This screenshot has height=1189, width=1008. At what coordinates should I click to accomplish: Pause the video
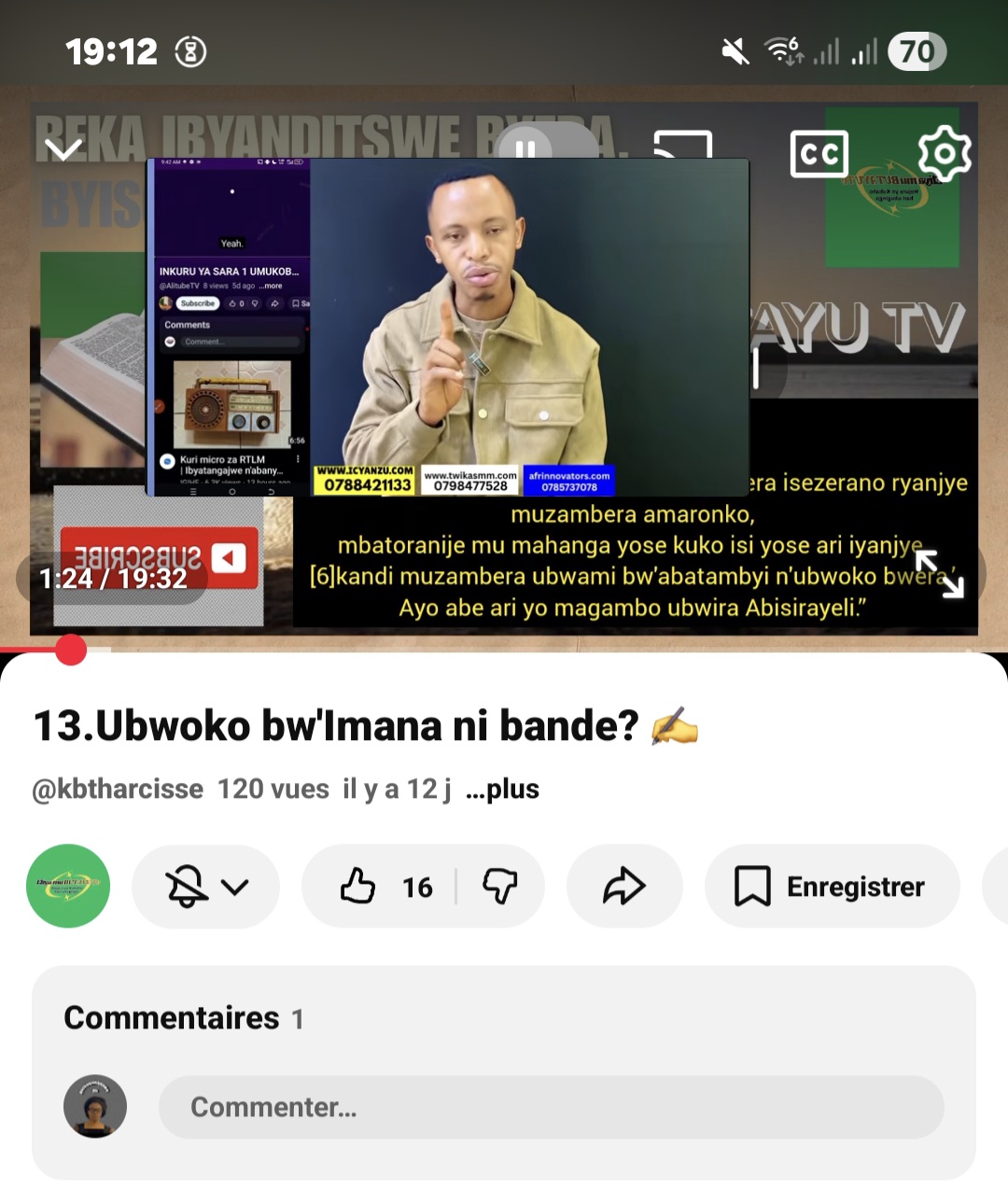coord(525,149)
